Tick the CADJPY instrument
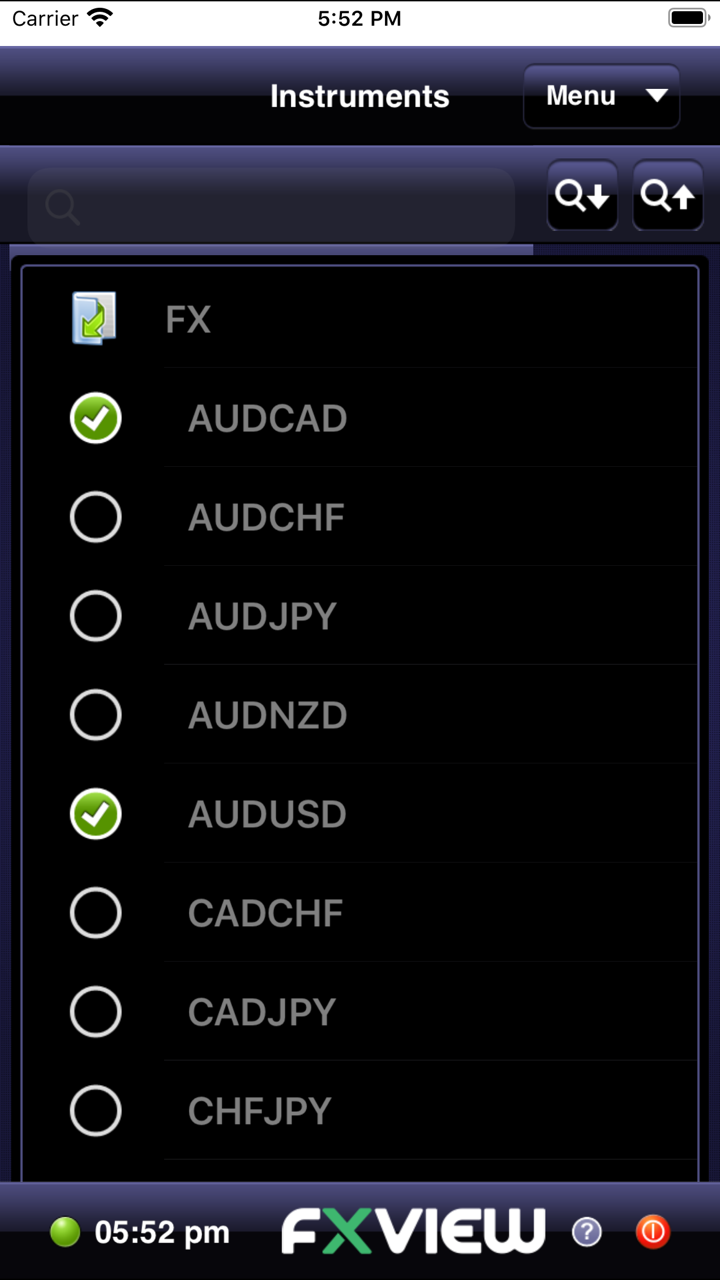The width and height of the screenshot is (720, 1280). (x=96, y=1012)
